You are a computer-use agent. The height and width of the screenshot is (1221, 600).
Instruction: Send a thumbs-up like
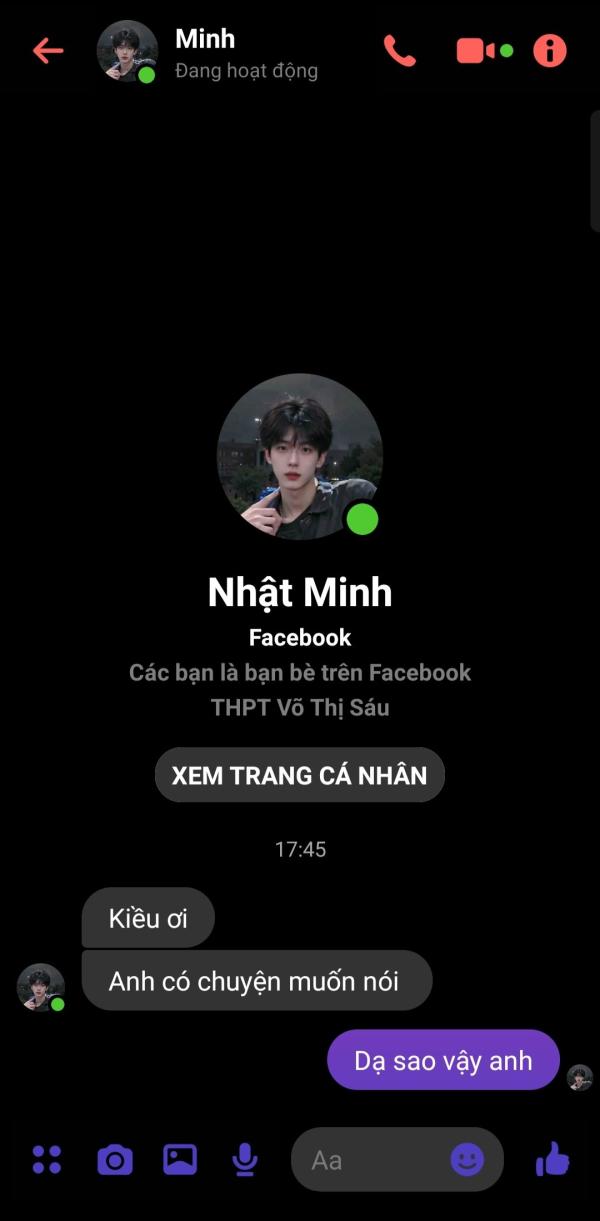coord(552,1159)
